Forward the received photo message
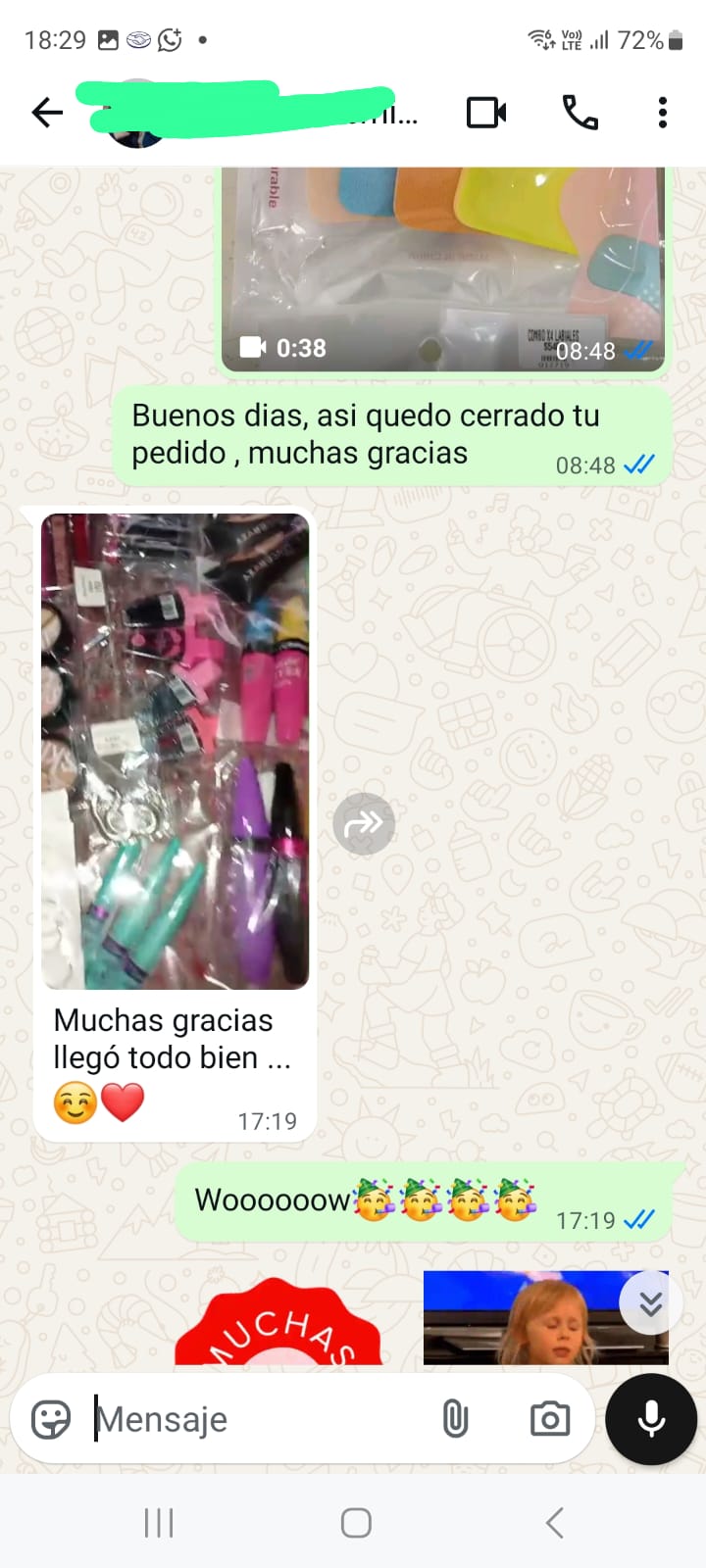This screenshot has height=1568, width=706. tap(364, 823)
